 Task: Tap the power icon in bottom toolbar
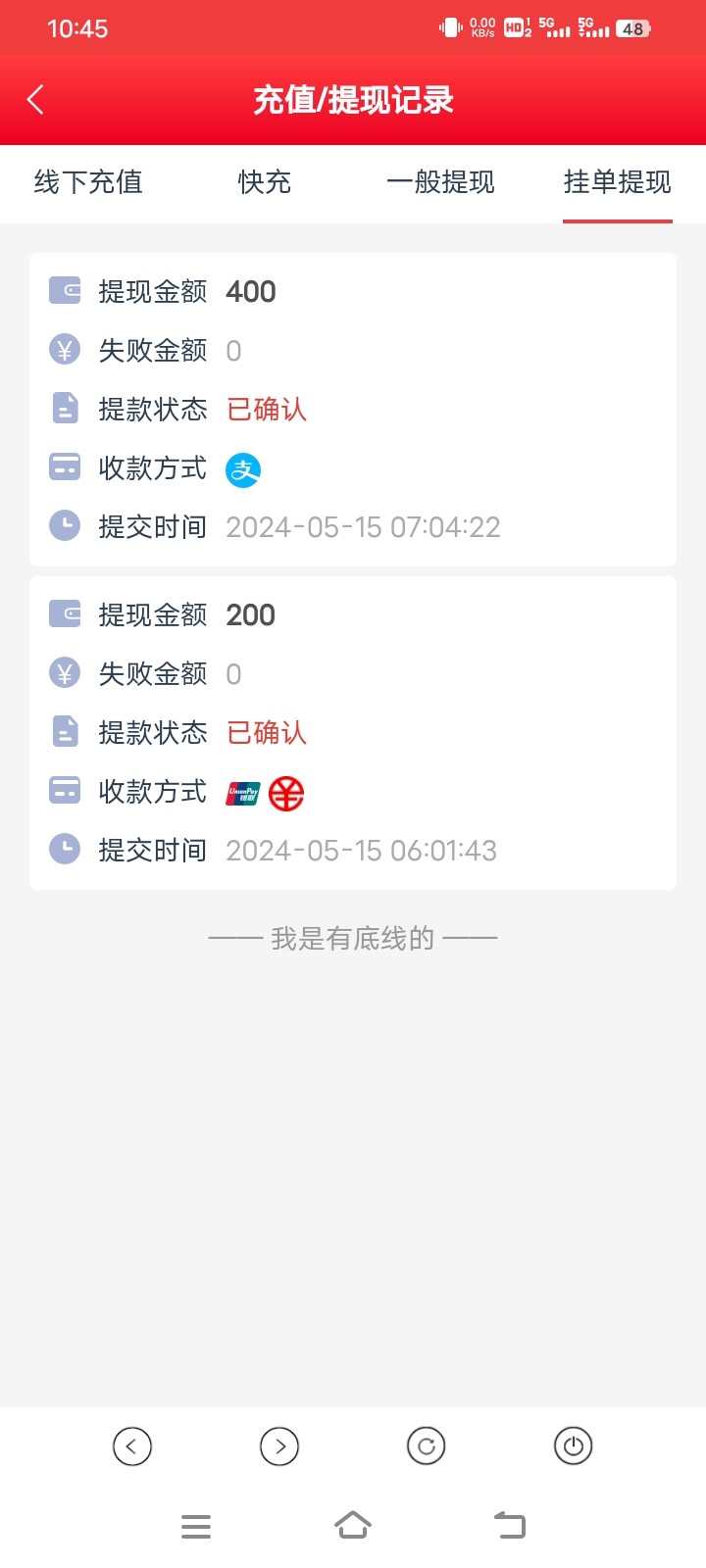pyautogui.click(x=574, y=1445)
